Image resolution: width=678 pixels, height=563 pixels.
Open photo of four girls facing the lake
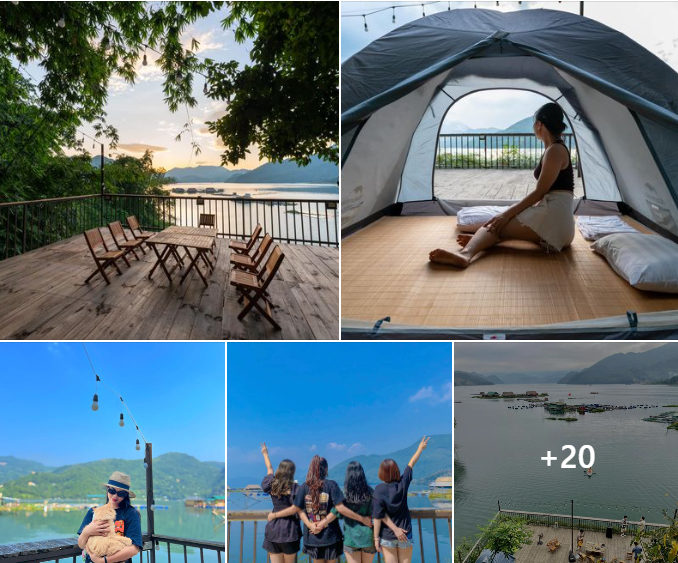[x=339, y=452]
